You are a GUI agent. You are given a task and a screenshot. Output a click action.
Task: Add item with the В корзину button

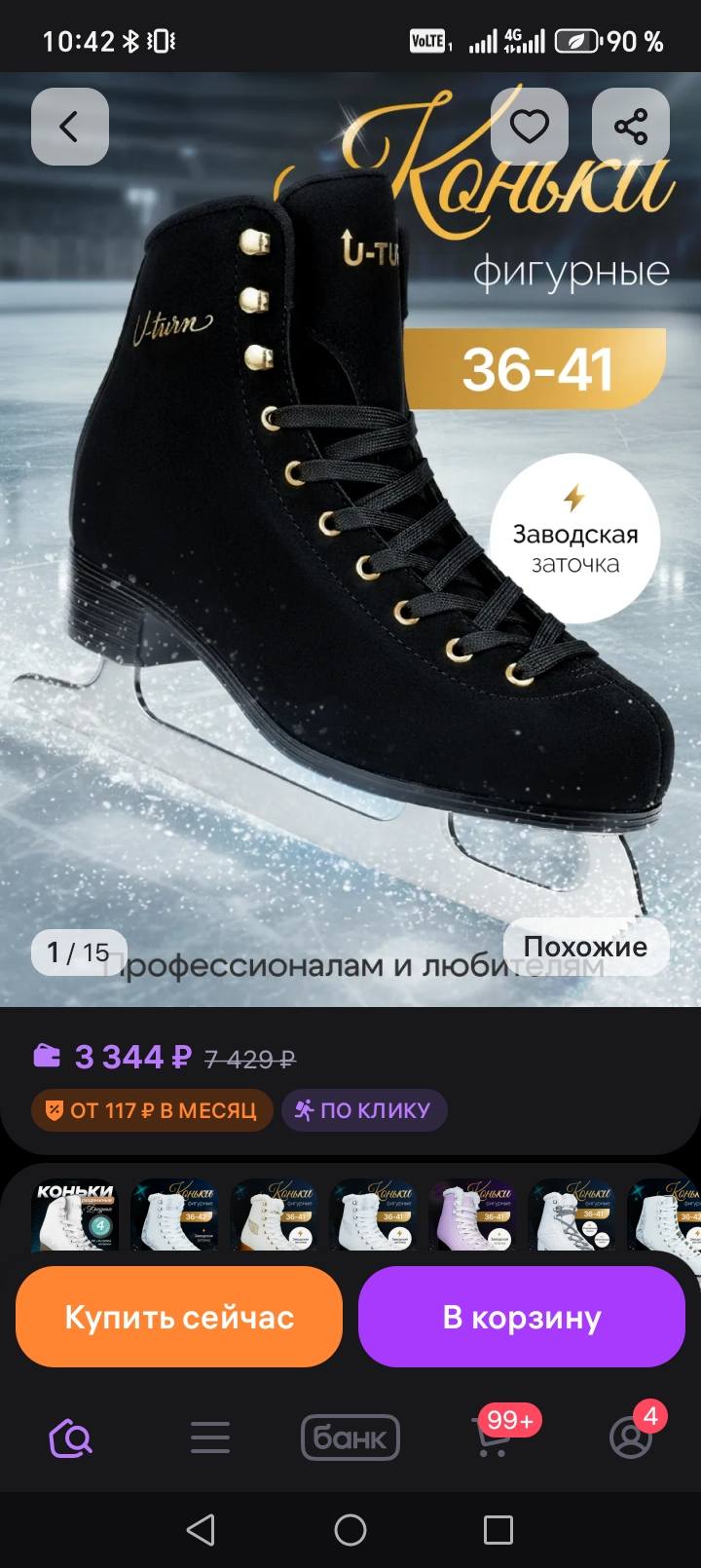(521, 1317)
